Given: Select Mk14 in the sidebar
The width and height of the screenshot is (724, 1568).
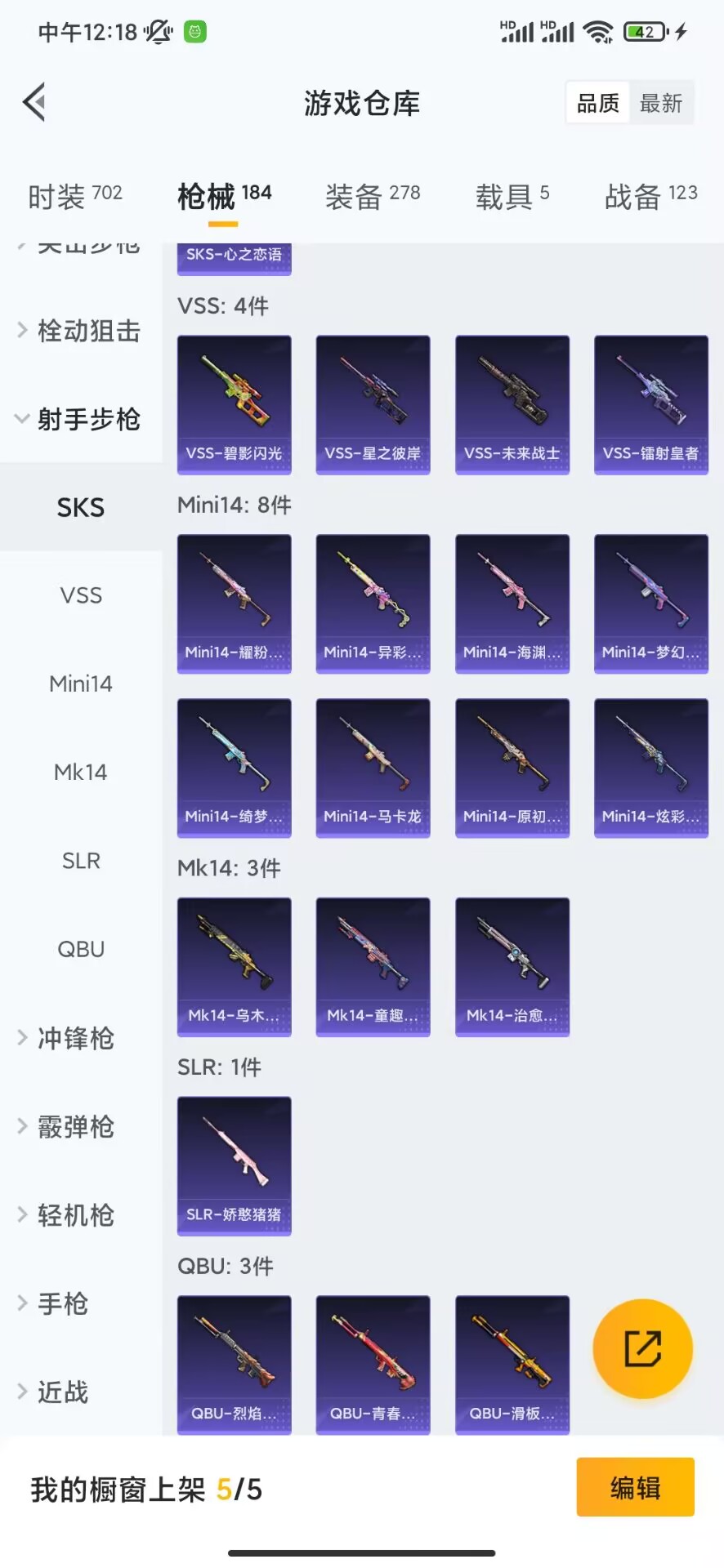Looking at the screenshot, I should (x=81, y=772).
